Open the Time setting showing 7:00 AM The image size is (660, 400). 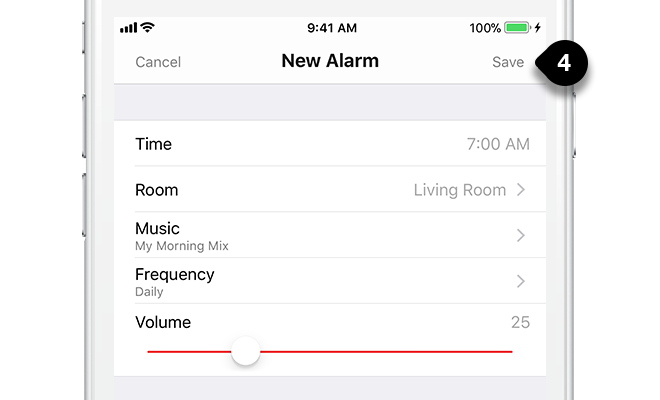point(330,144)
